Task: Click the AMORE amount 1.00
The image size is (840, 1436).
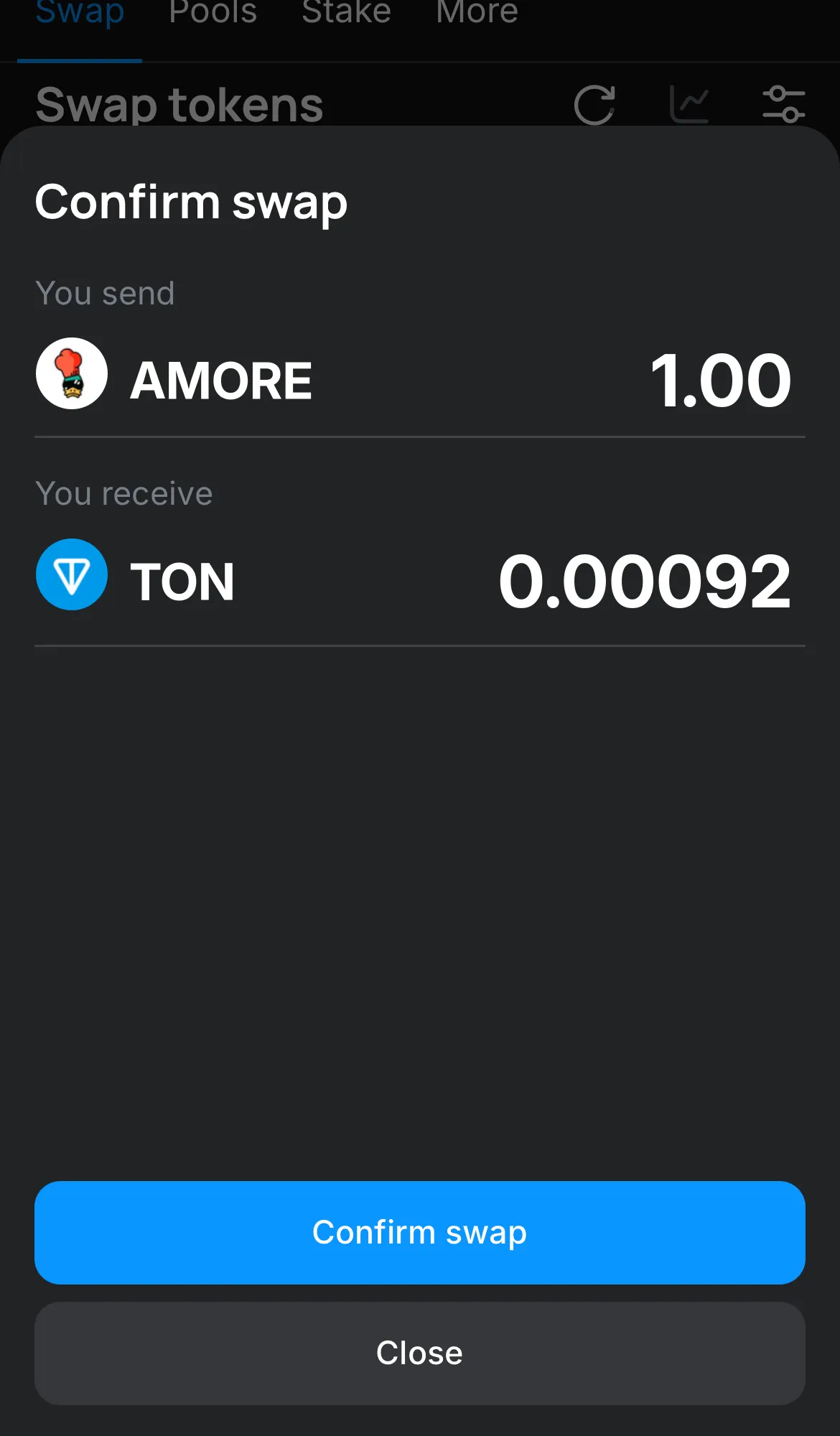Action: pyautogui.click(x=720, y=381)
